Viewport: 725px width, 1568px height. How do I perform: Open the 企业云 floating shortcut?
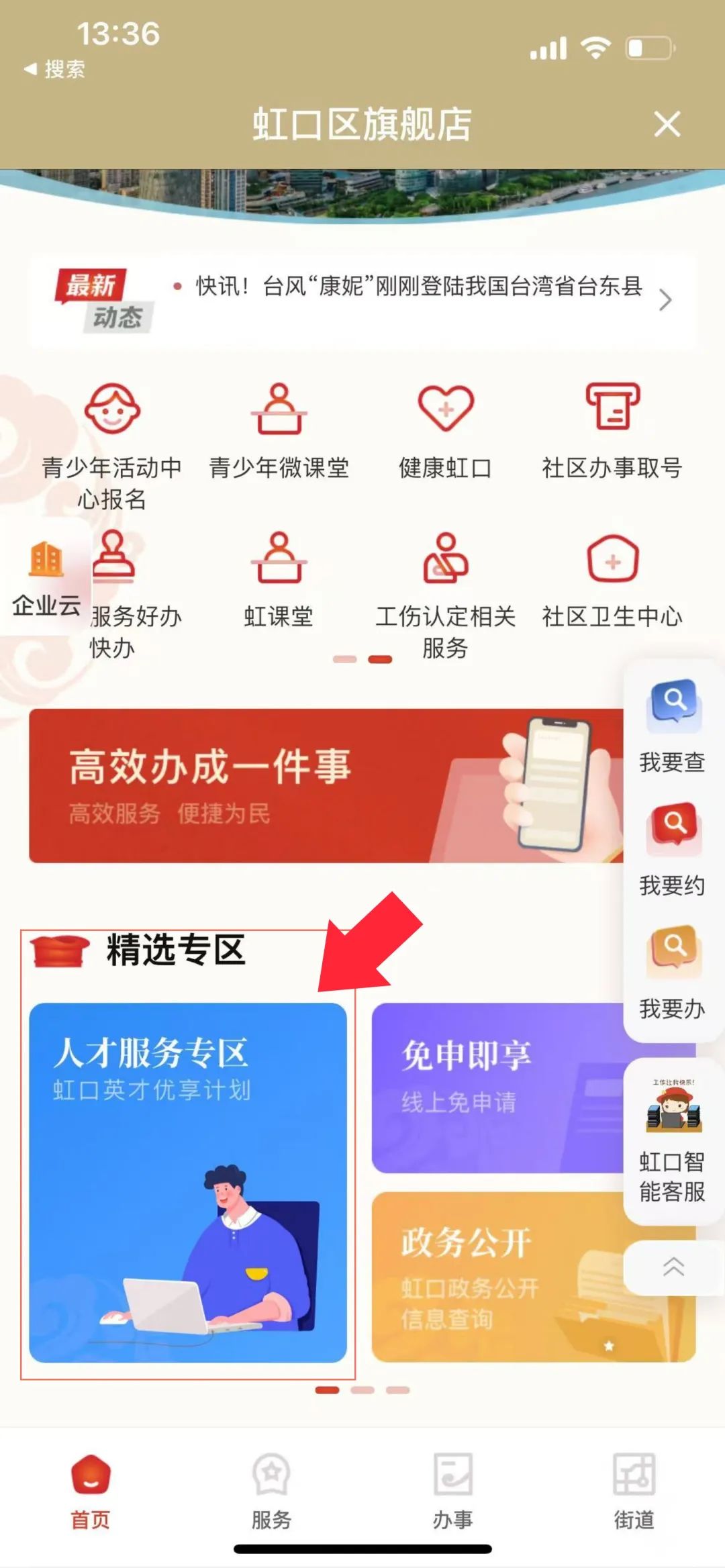tap(46, 577)
